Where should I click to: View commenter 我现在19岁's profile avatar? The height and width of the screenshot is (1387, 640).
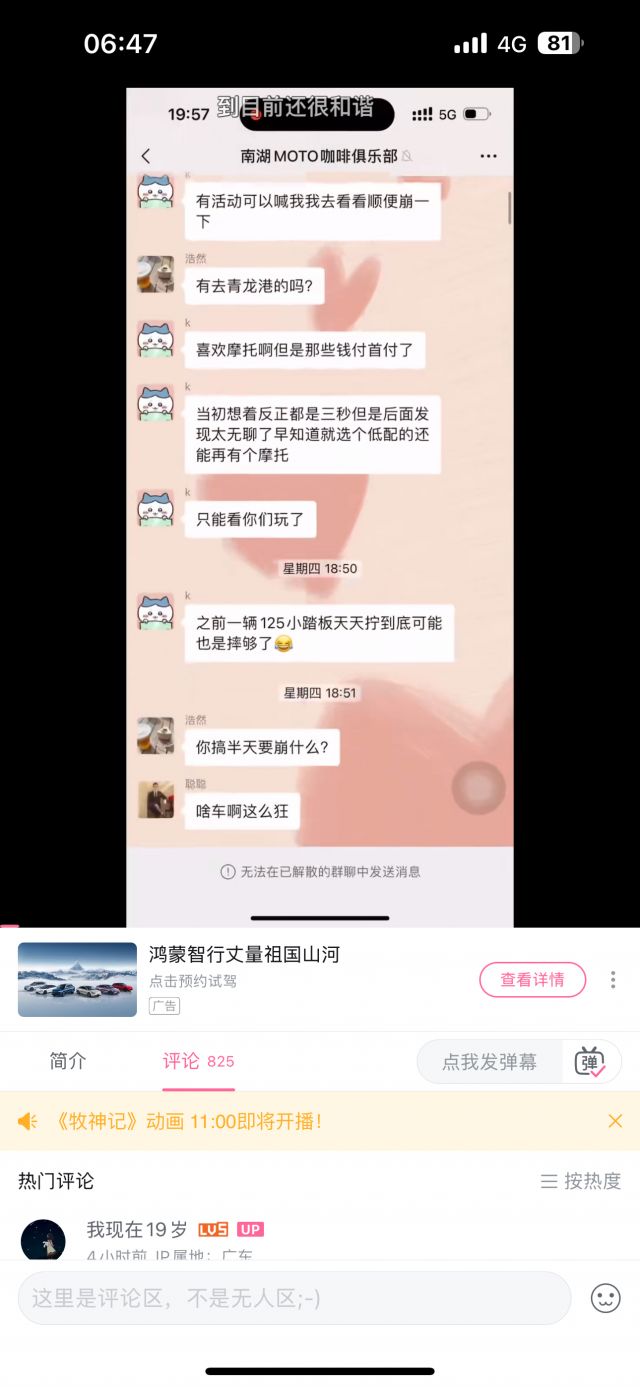pyautogui.click(x=43, y=1240)
